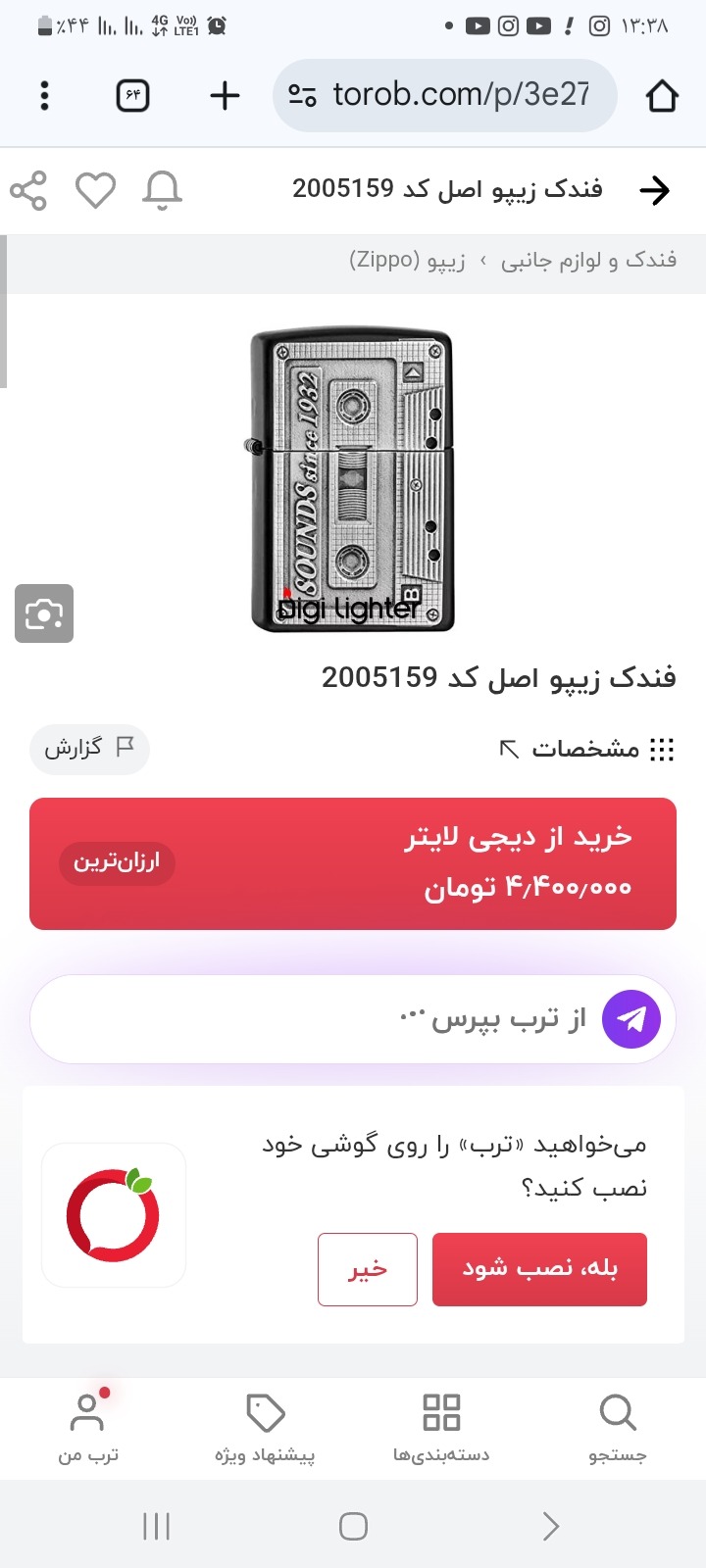Open the browser tab switcher
Viewport: 706px width, 1568px height.
[133, 95]
